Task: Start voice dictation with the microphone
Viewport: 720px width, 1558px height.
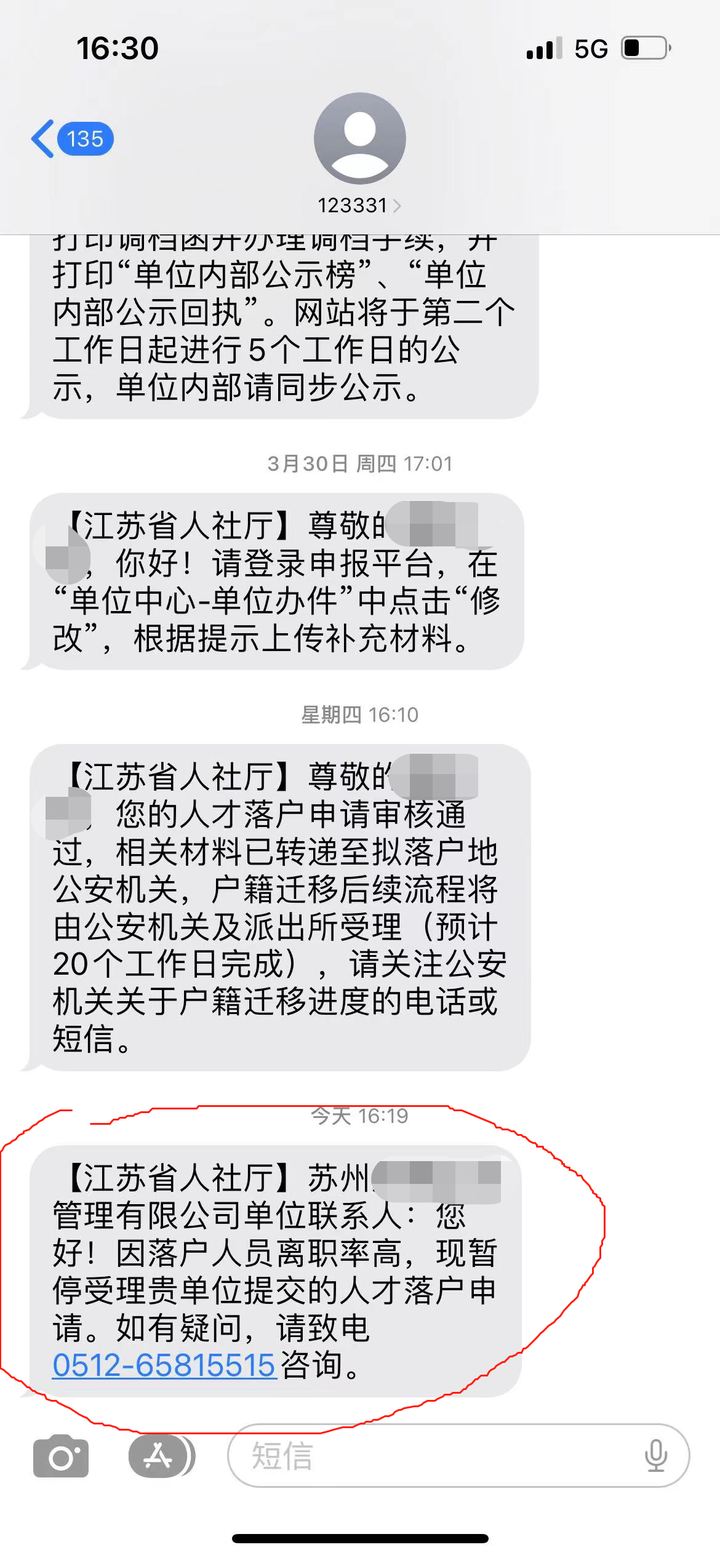Action: (x=656, y=1456)
